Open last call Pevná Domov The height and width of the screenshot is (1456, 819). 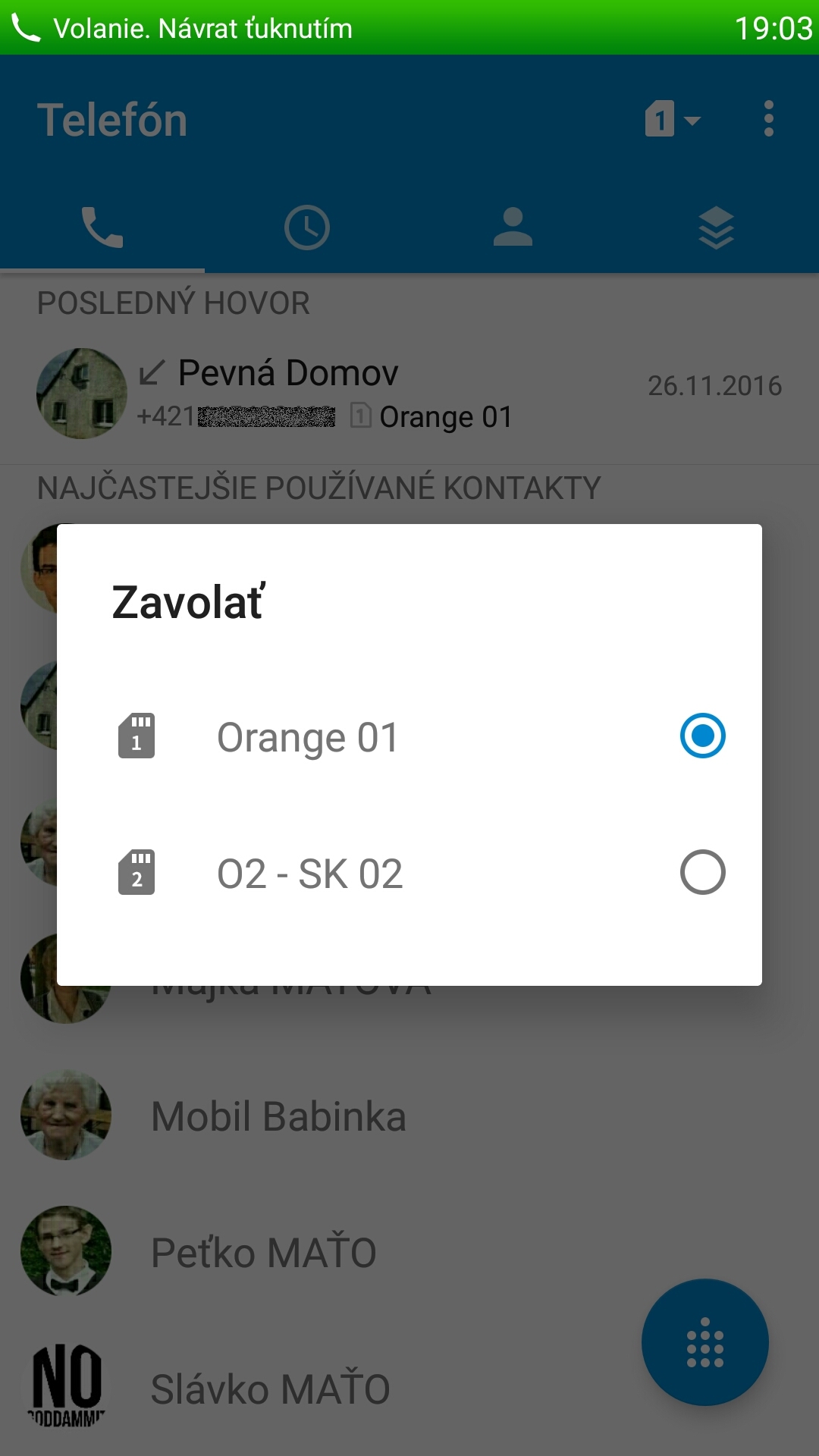click(x=409, y=394)
